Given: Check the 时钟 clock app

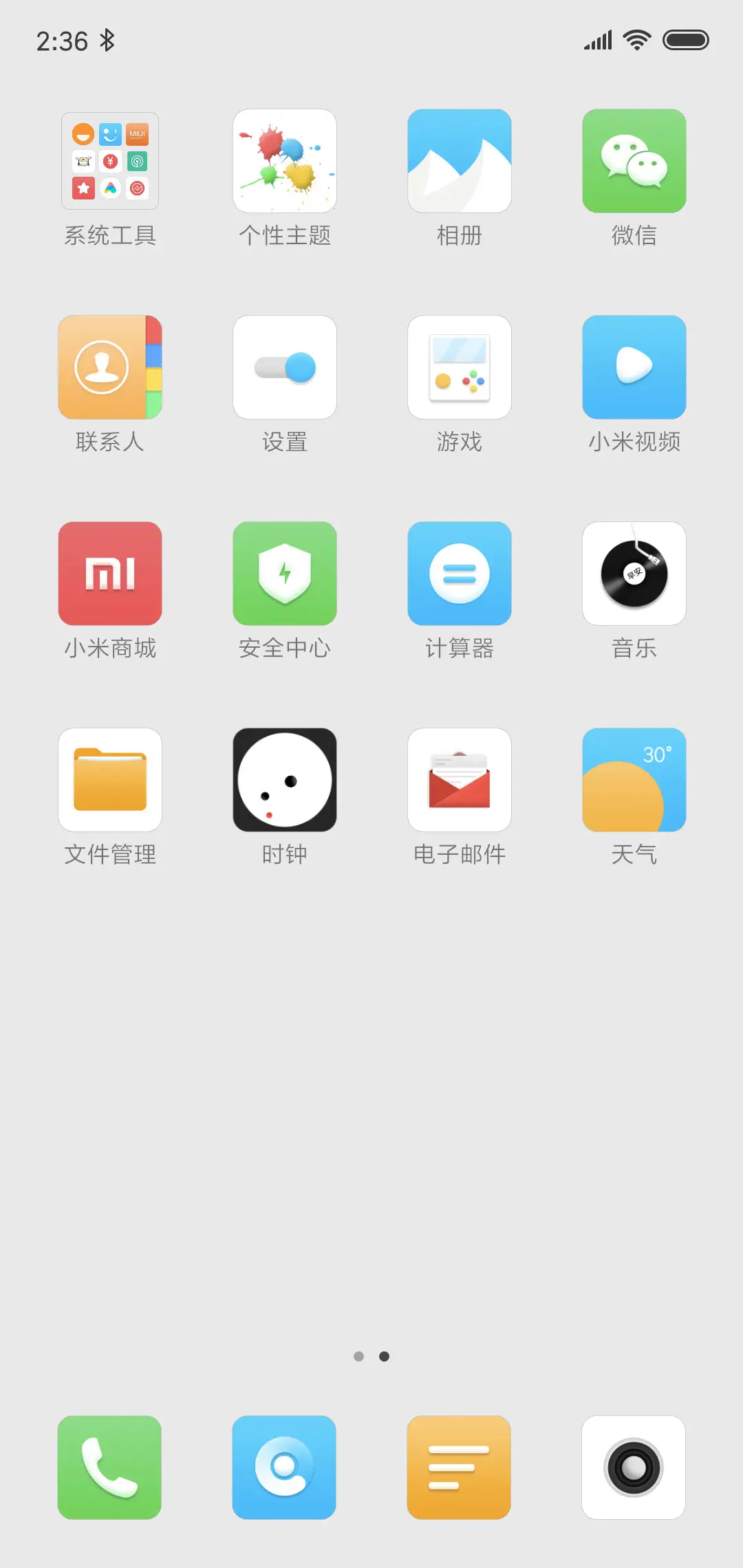Looking at the screenshot, I should (x=284, y=779).
